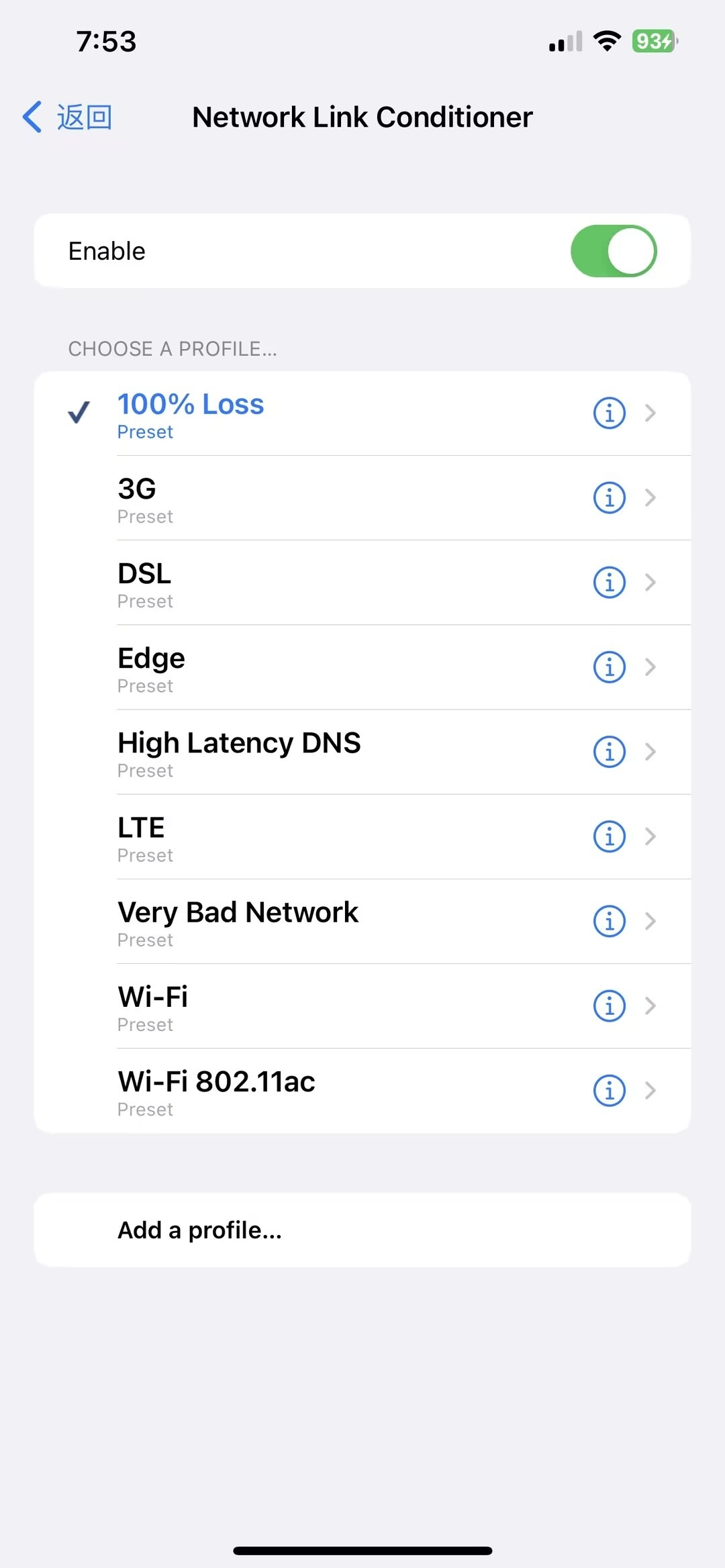View details info for LTE profile
Image resolution: width=725 pixels, height=1568 pixels.
[610, 836]
